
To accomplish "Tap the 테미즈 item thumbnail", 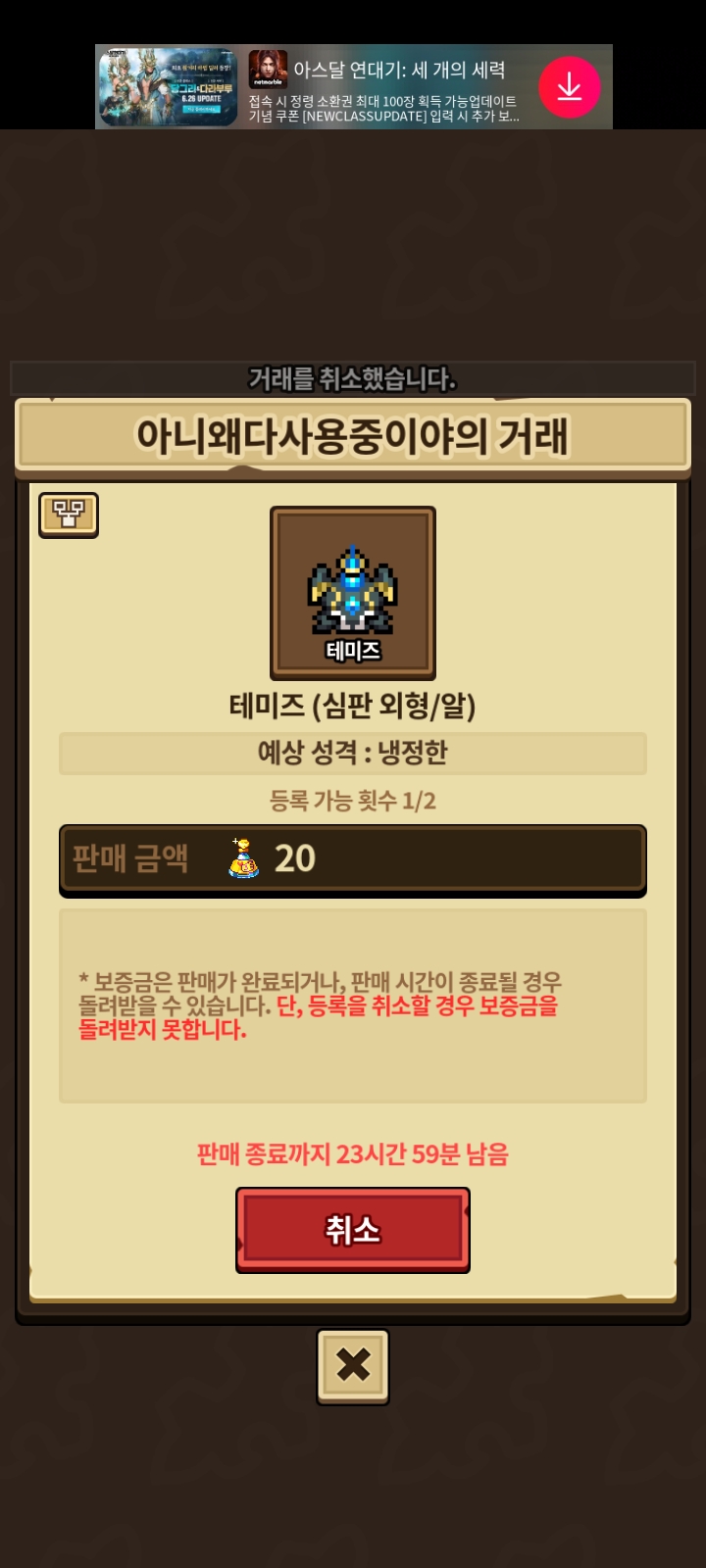I will 353,593.
